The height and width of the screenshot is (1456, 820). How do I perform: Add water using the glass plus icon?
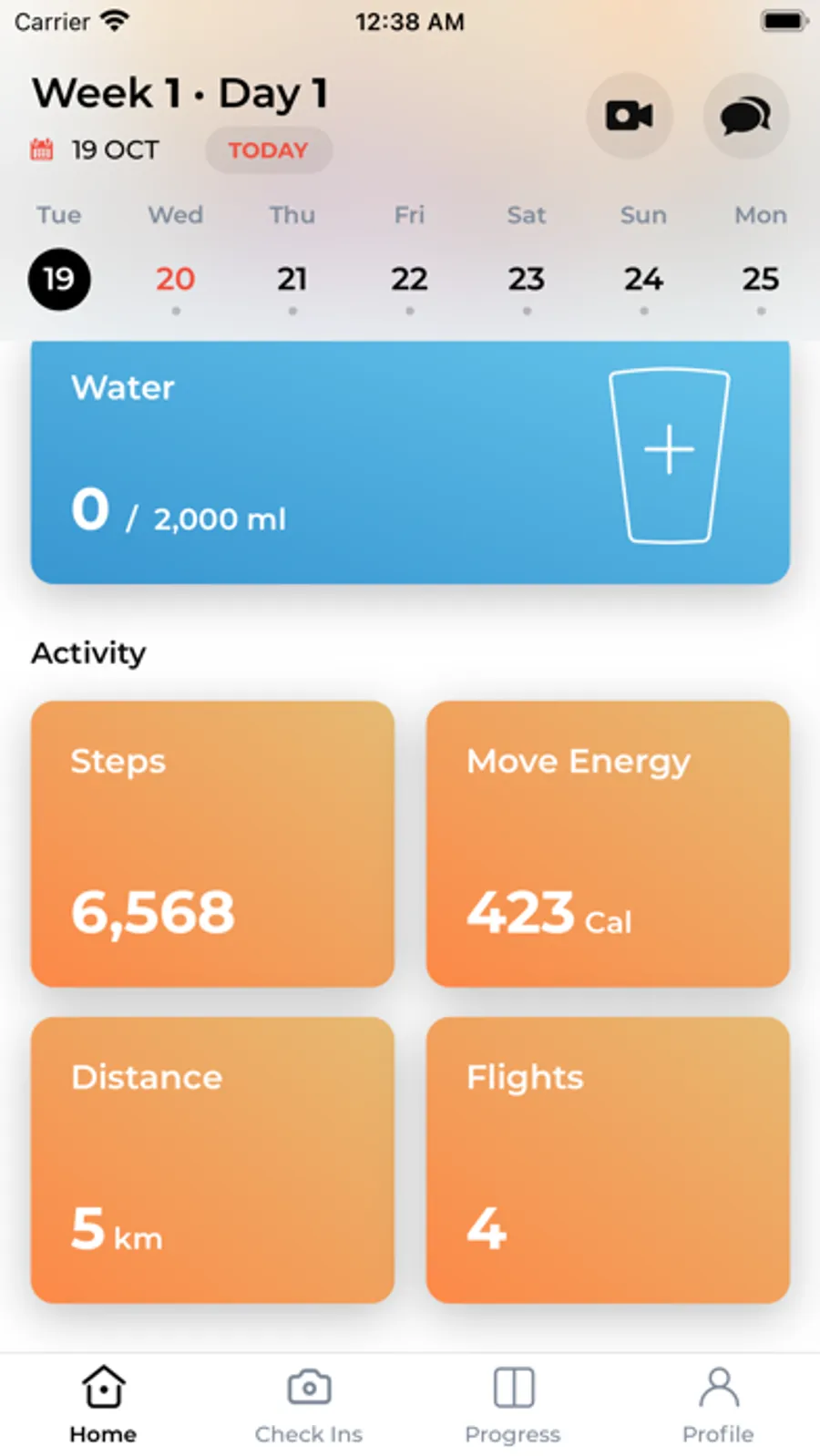670,453
